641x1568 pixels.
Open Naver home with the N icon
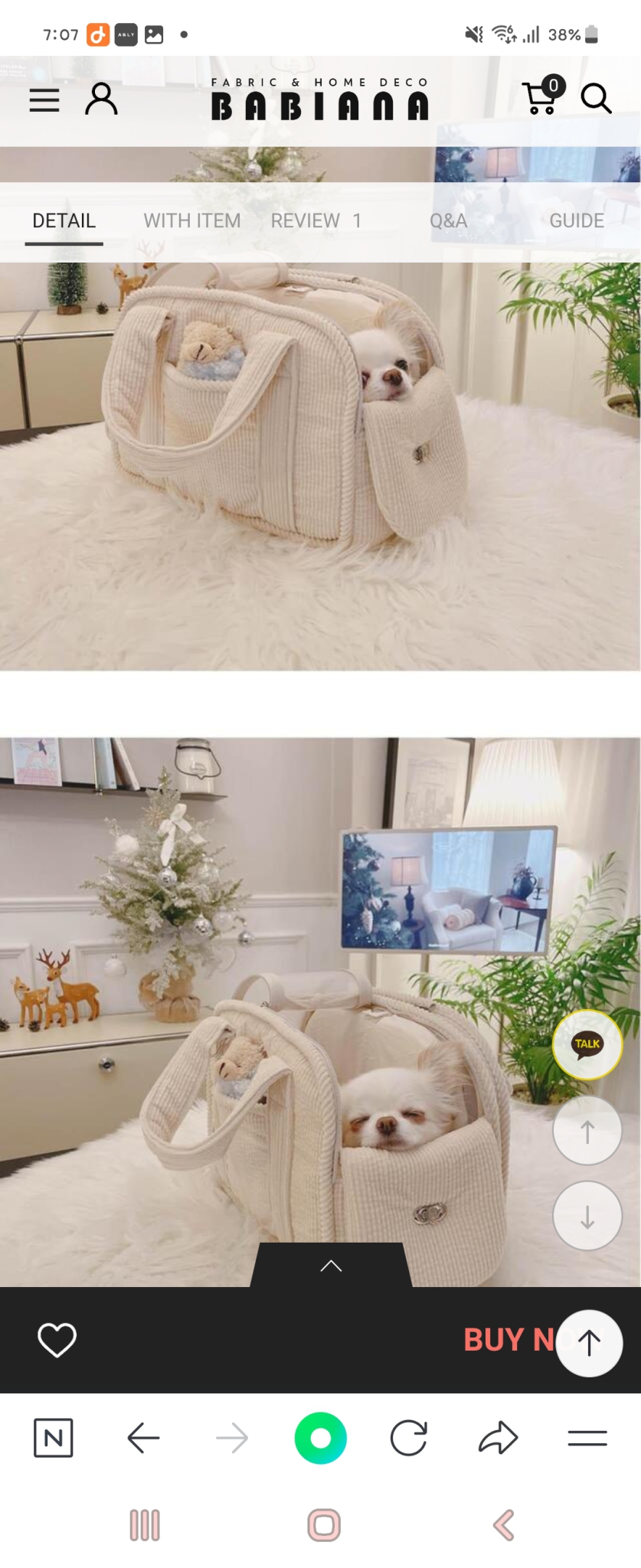(x=53, y=1438)
